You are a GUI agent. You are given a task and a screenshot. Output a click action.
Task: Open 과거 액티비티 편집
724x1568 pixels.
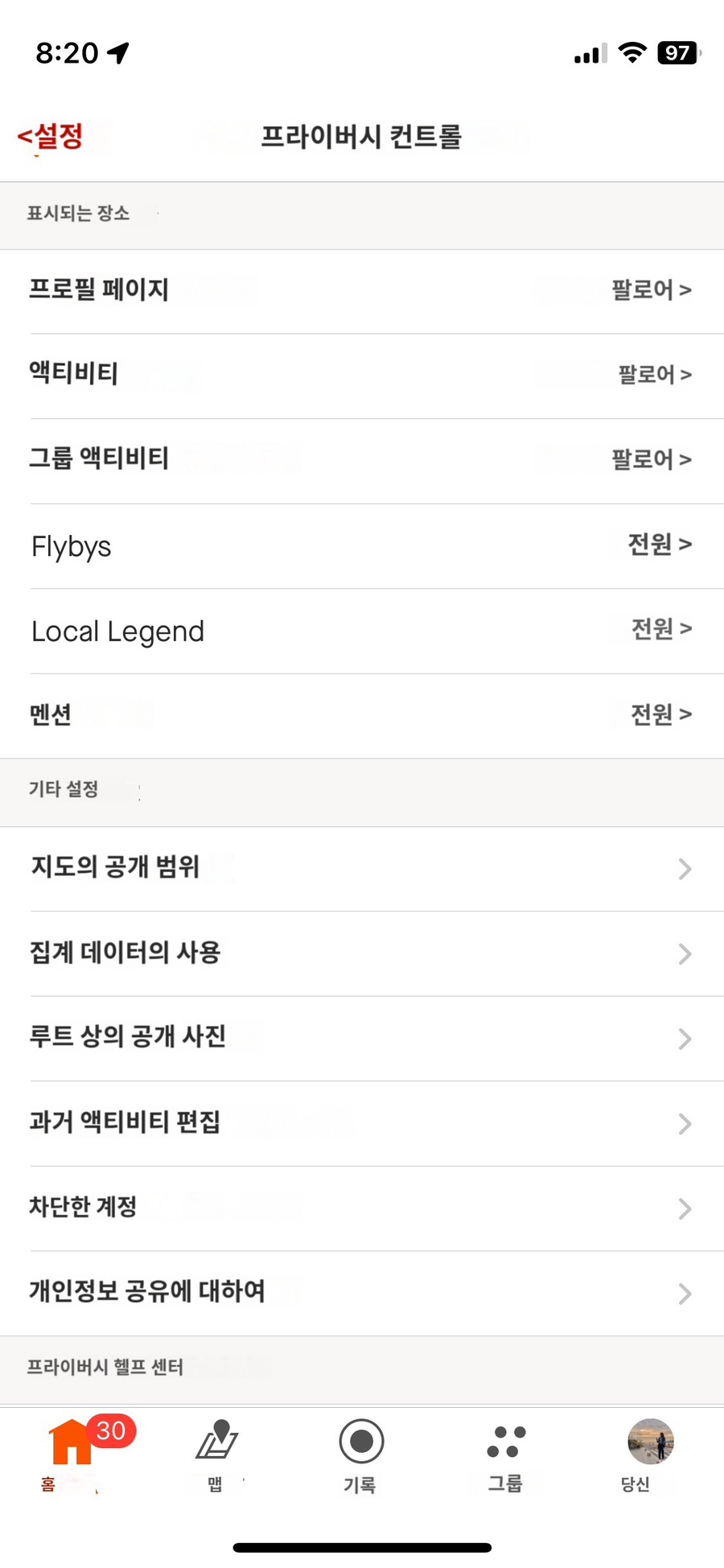click(x=362, y=1123)
